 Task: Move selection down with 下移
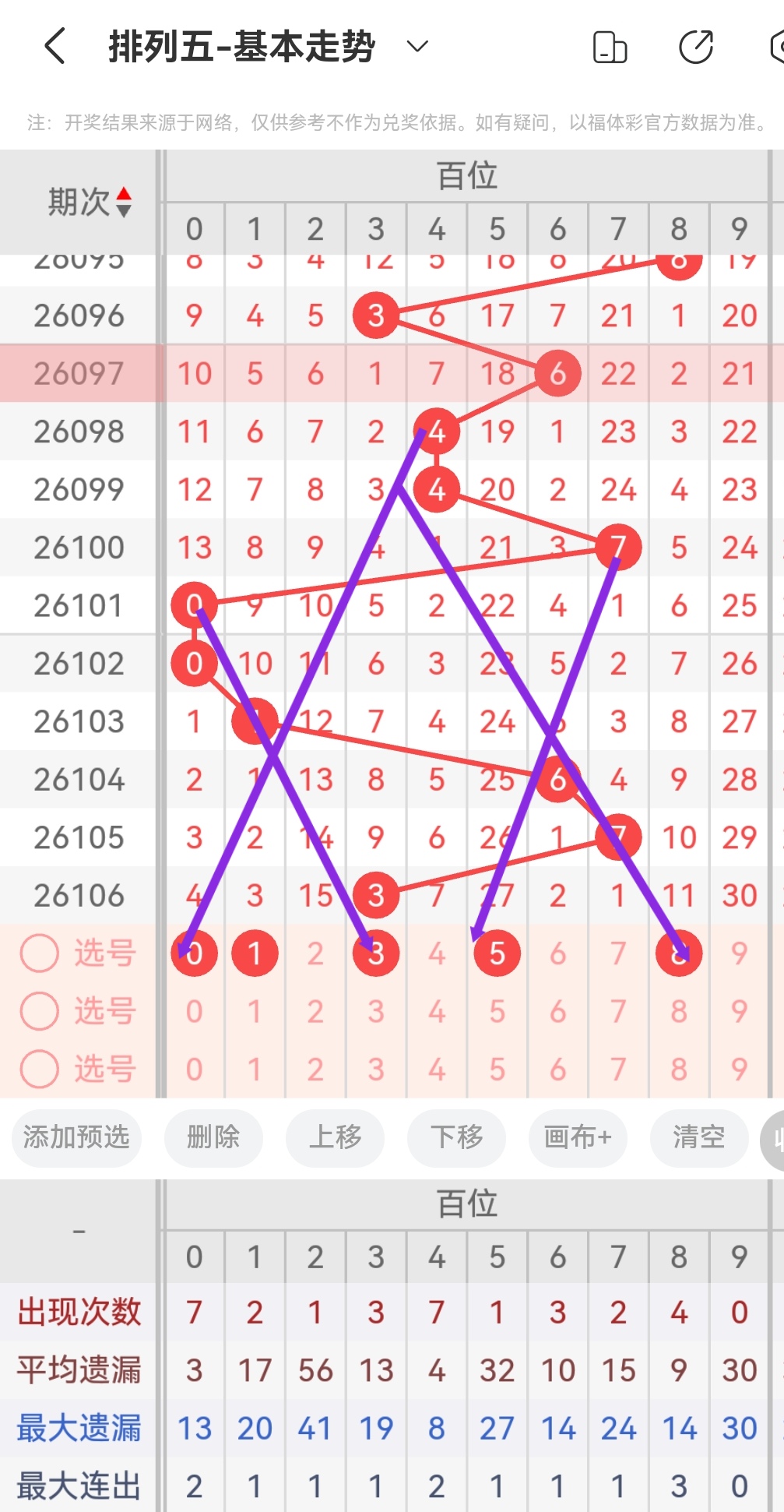pyautogui.click(x=456, y=1138)
